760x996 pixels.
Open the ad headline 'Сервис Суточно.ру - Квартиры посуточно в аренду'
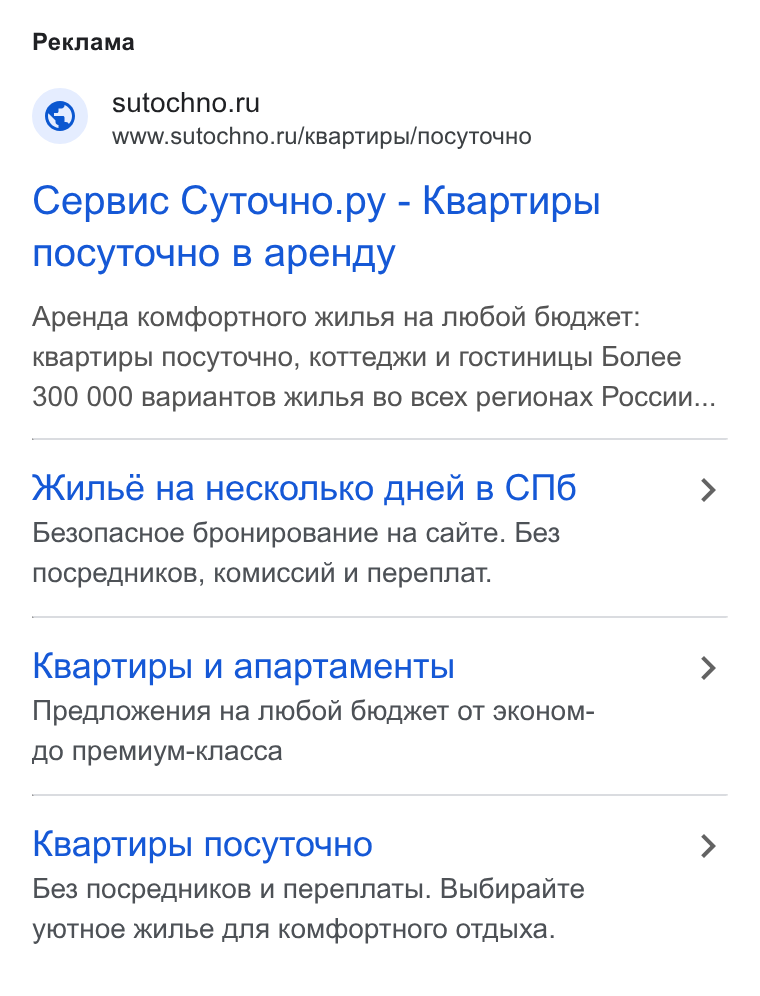pyautogui.click(x=316, y=227)
